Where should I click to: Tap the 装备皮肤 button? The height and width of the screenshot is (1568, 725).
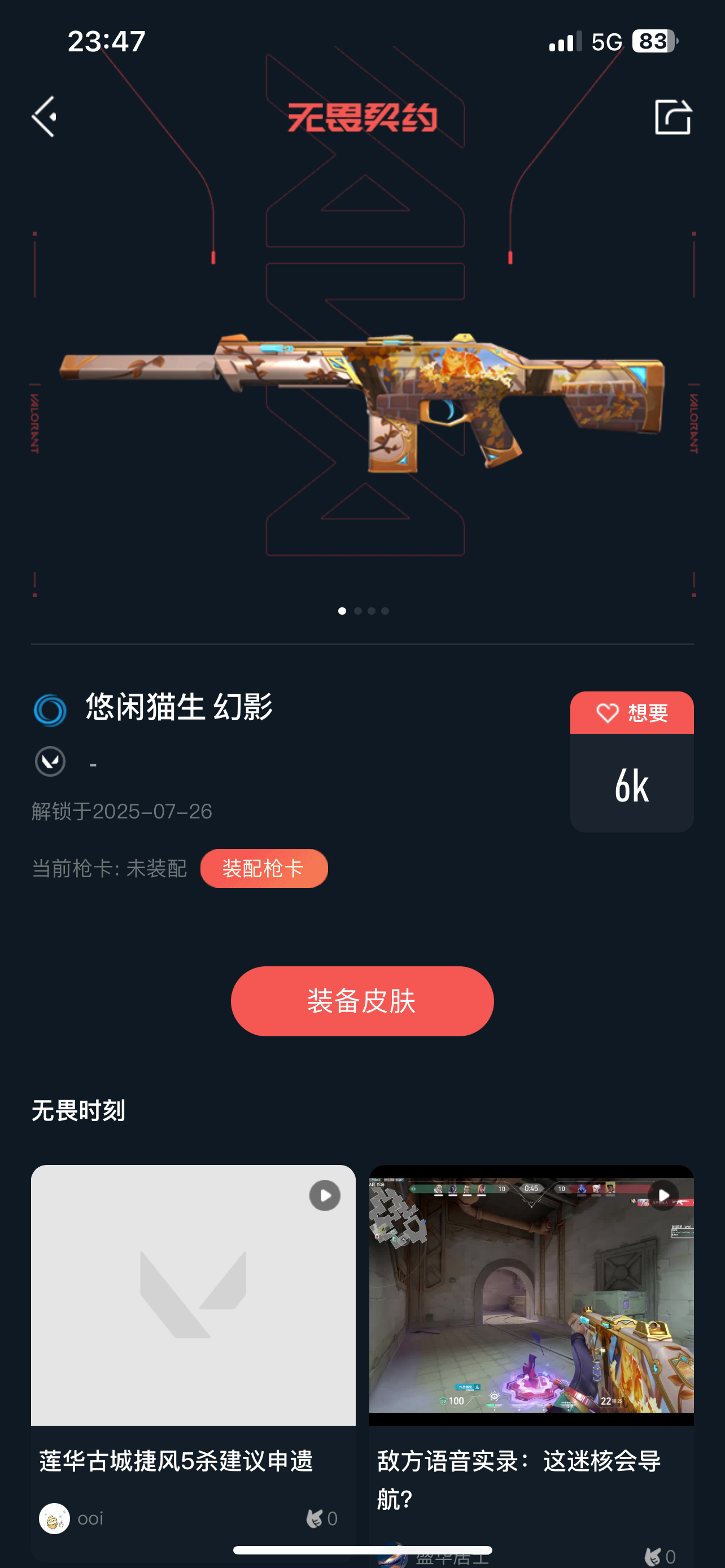tap(362, 1001)
